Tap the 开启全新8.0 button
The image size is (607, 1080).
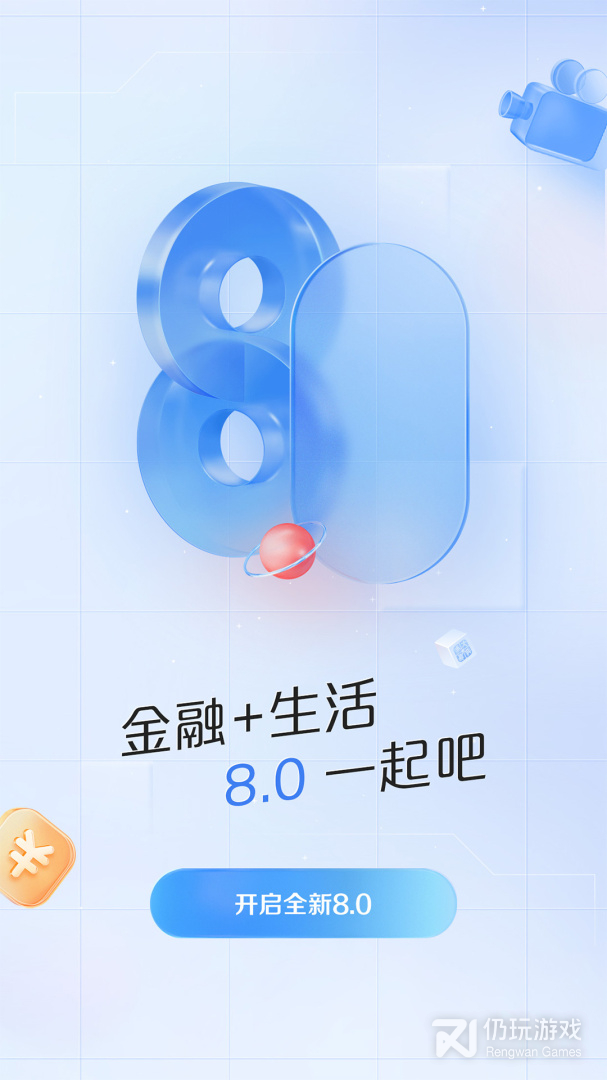303,904
